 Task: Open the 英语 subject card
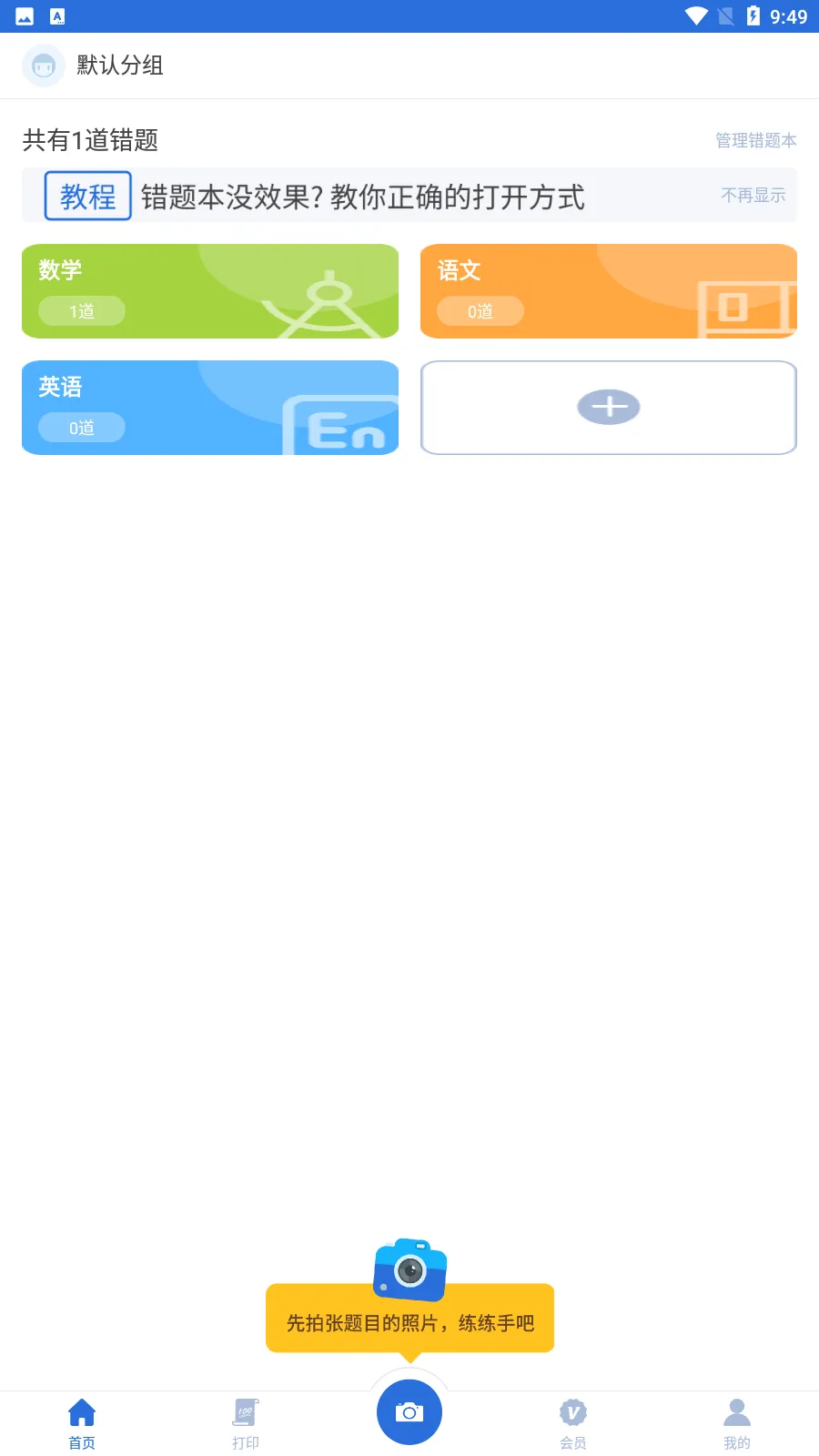point(210,408)
